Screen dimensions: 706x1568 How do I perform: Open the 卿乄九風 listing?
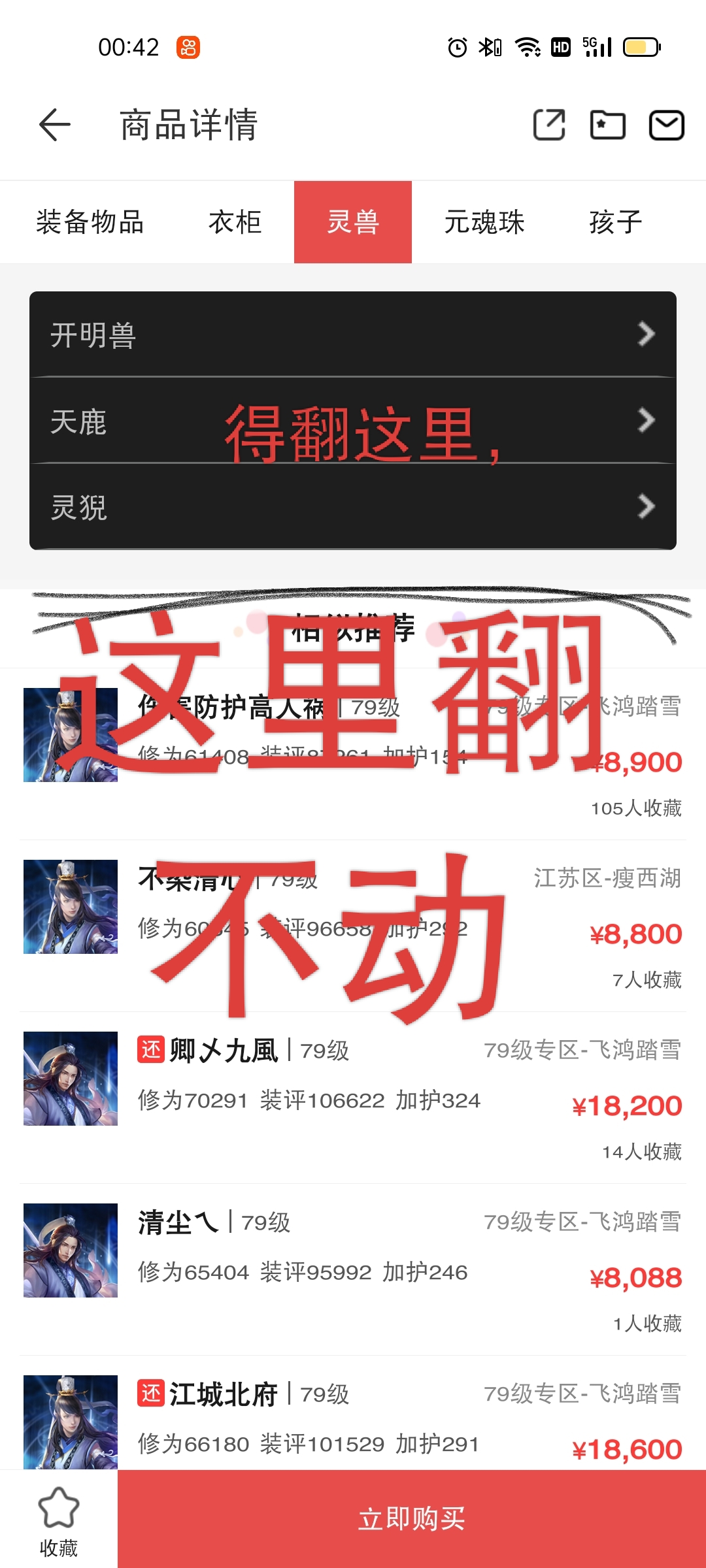353,1098
